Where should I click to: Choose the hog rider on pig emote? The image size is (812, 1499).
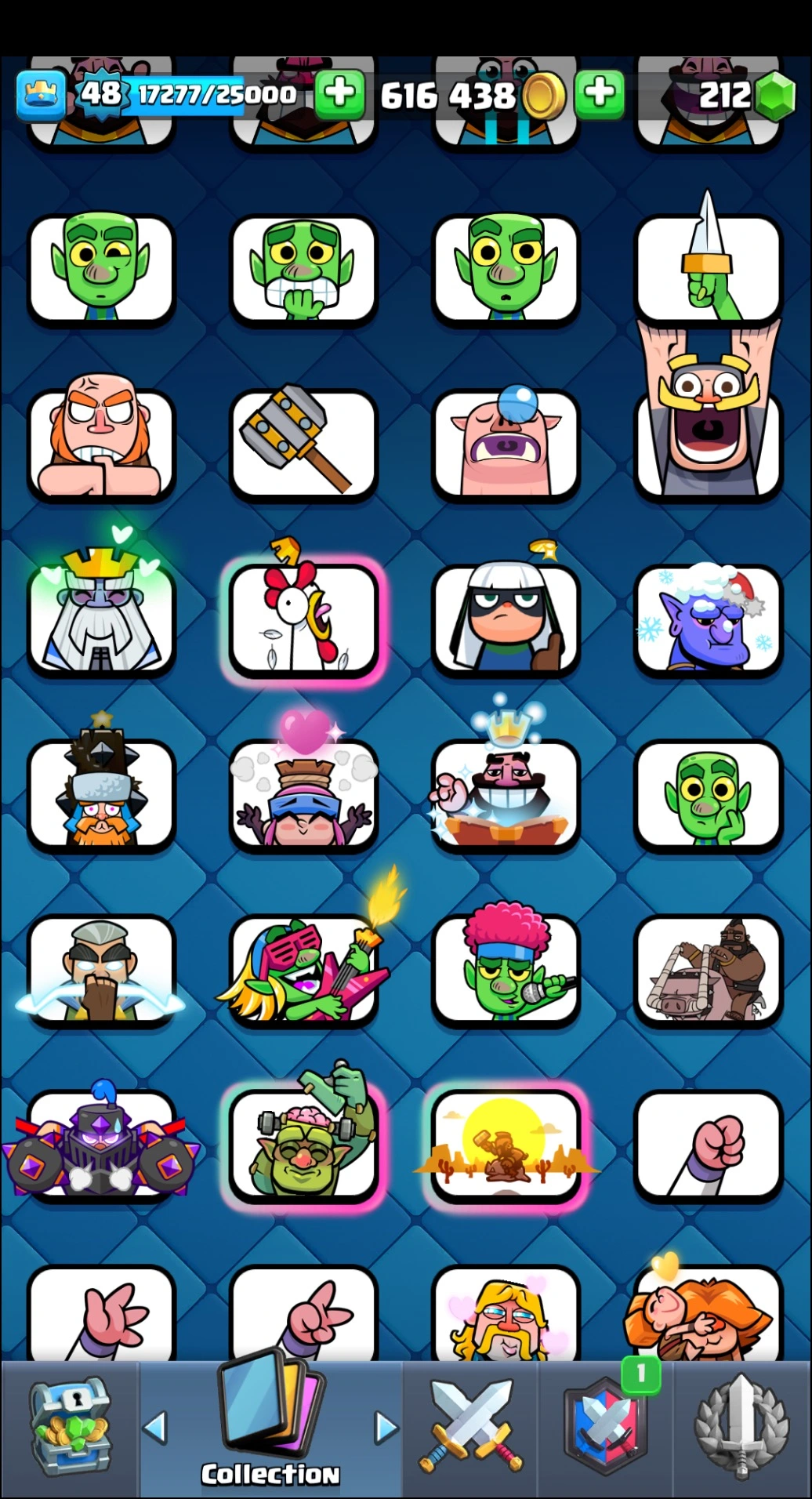(709, 971)
